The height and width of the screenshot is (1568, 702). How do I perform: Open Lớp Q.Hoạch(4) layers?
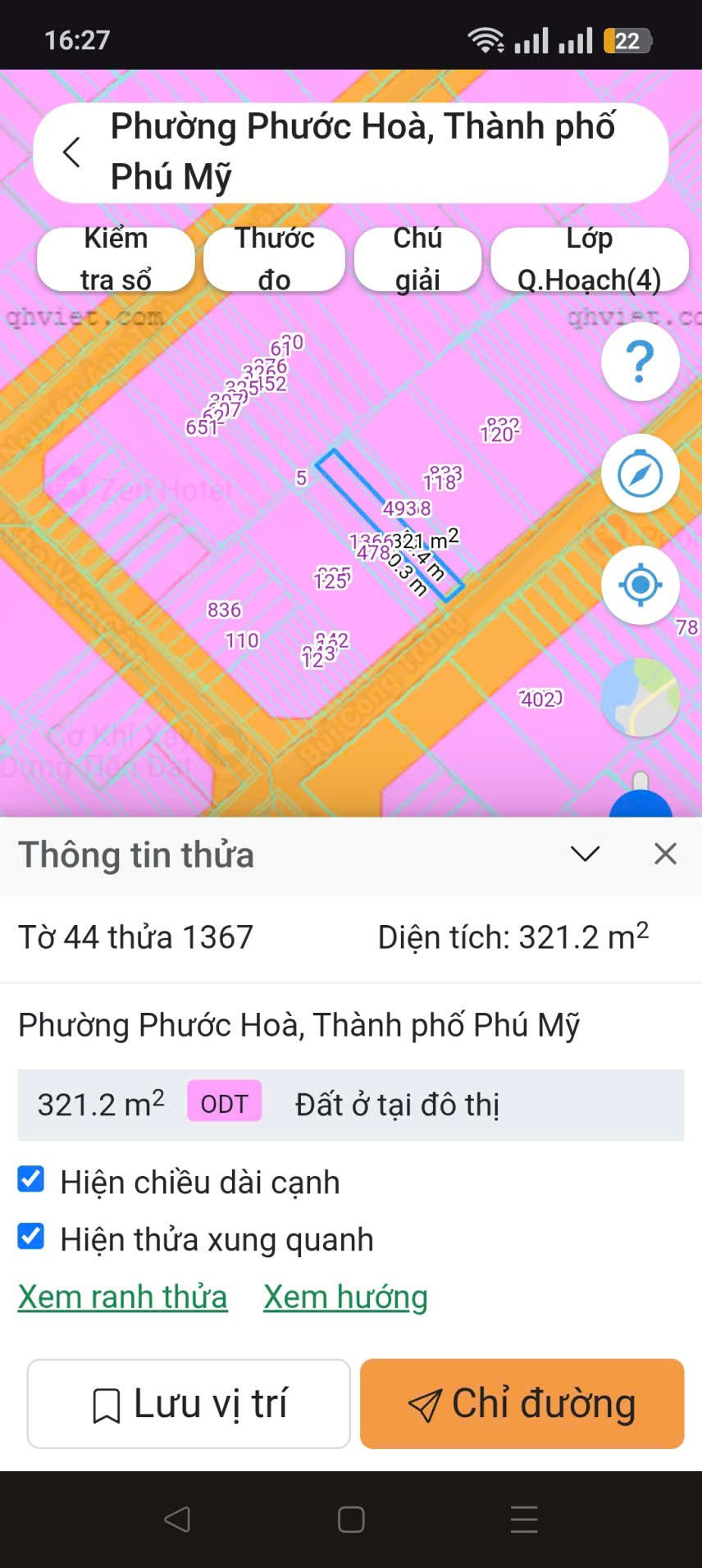click(589, 259)
